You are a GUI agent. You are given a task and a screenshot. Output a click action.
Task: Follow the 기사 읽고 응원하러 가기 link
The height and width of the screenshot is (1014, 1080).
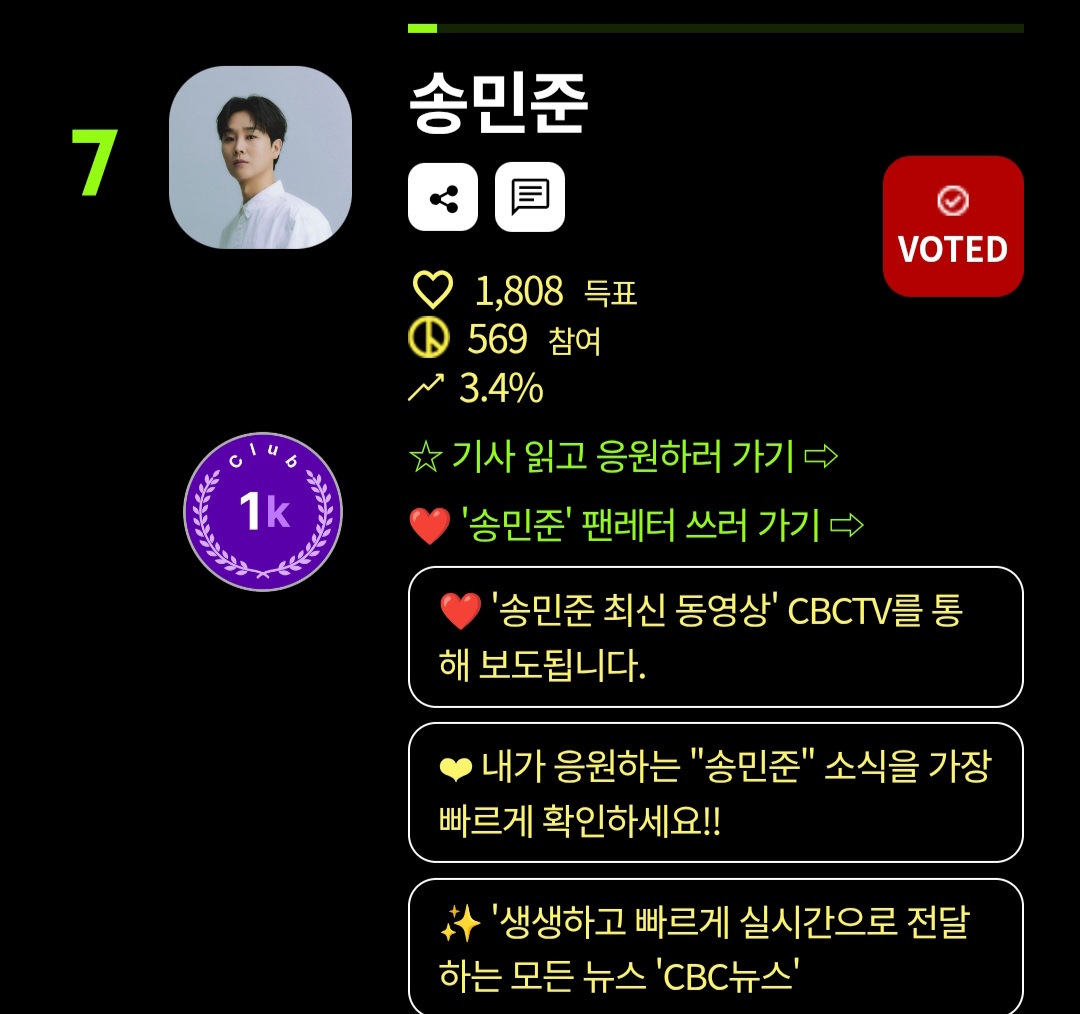[623, 457]
